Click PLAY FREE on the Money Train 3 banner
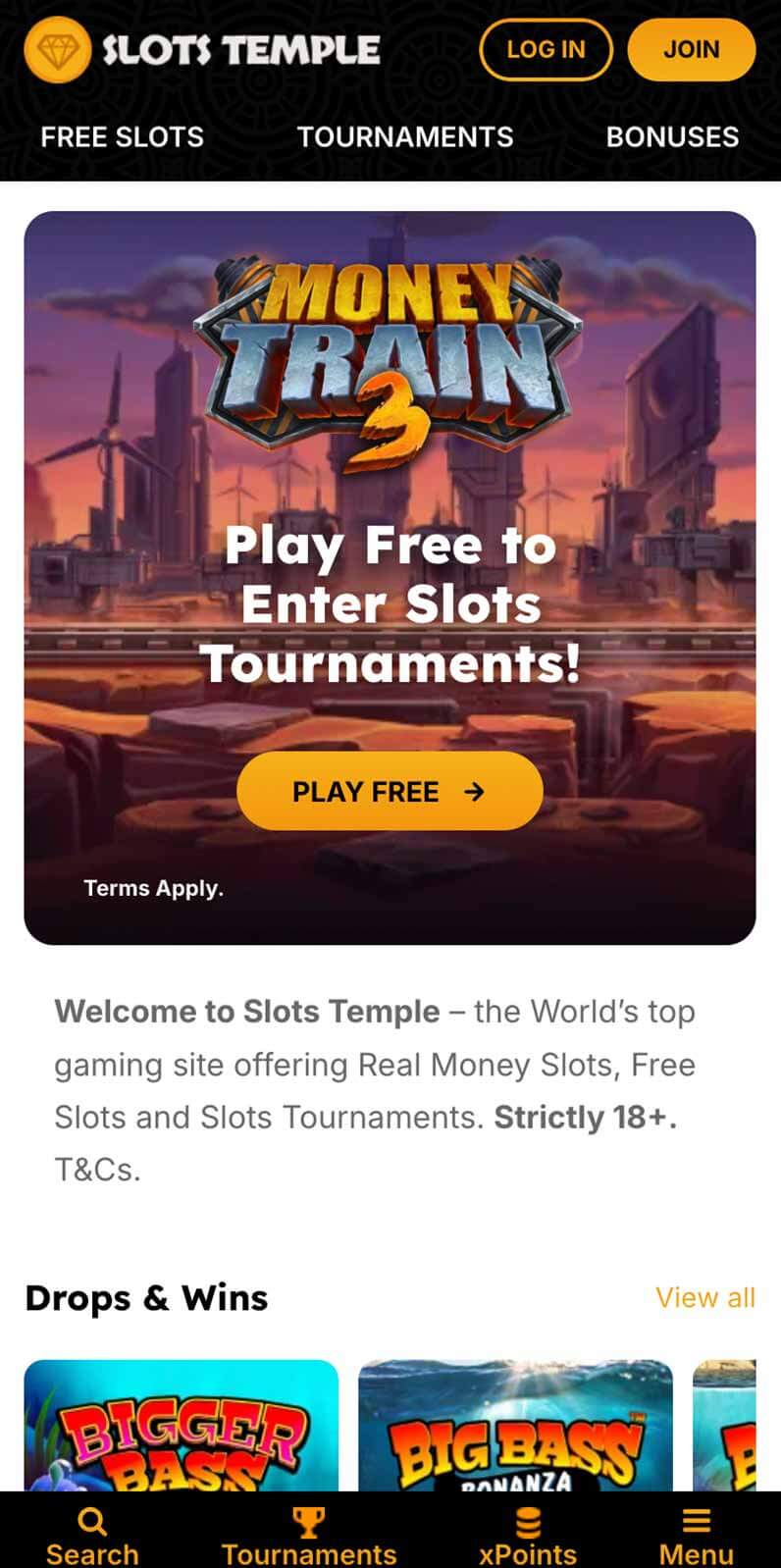The image size is (781, 1568). pos(389,792)
